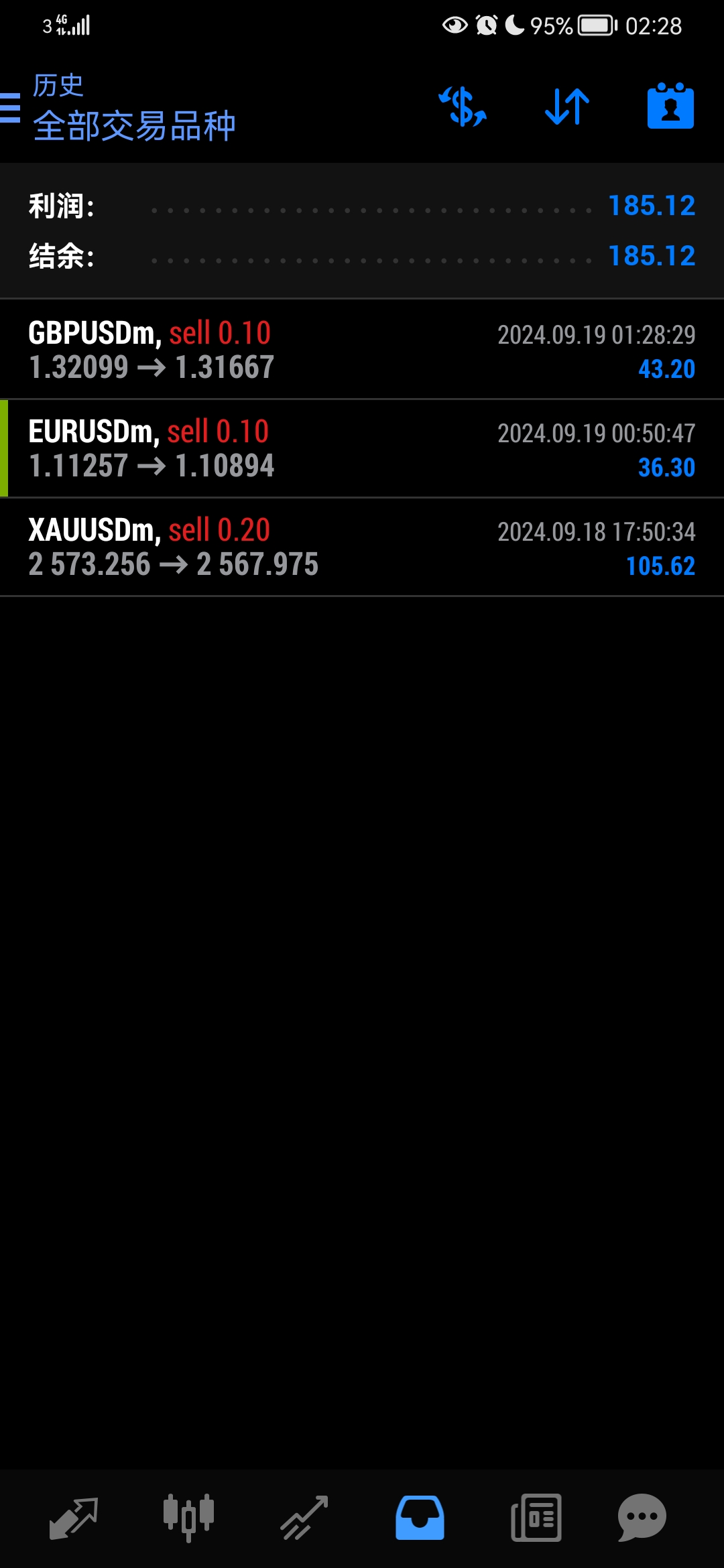Open the calendar date range picker

tap(670, 107)
